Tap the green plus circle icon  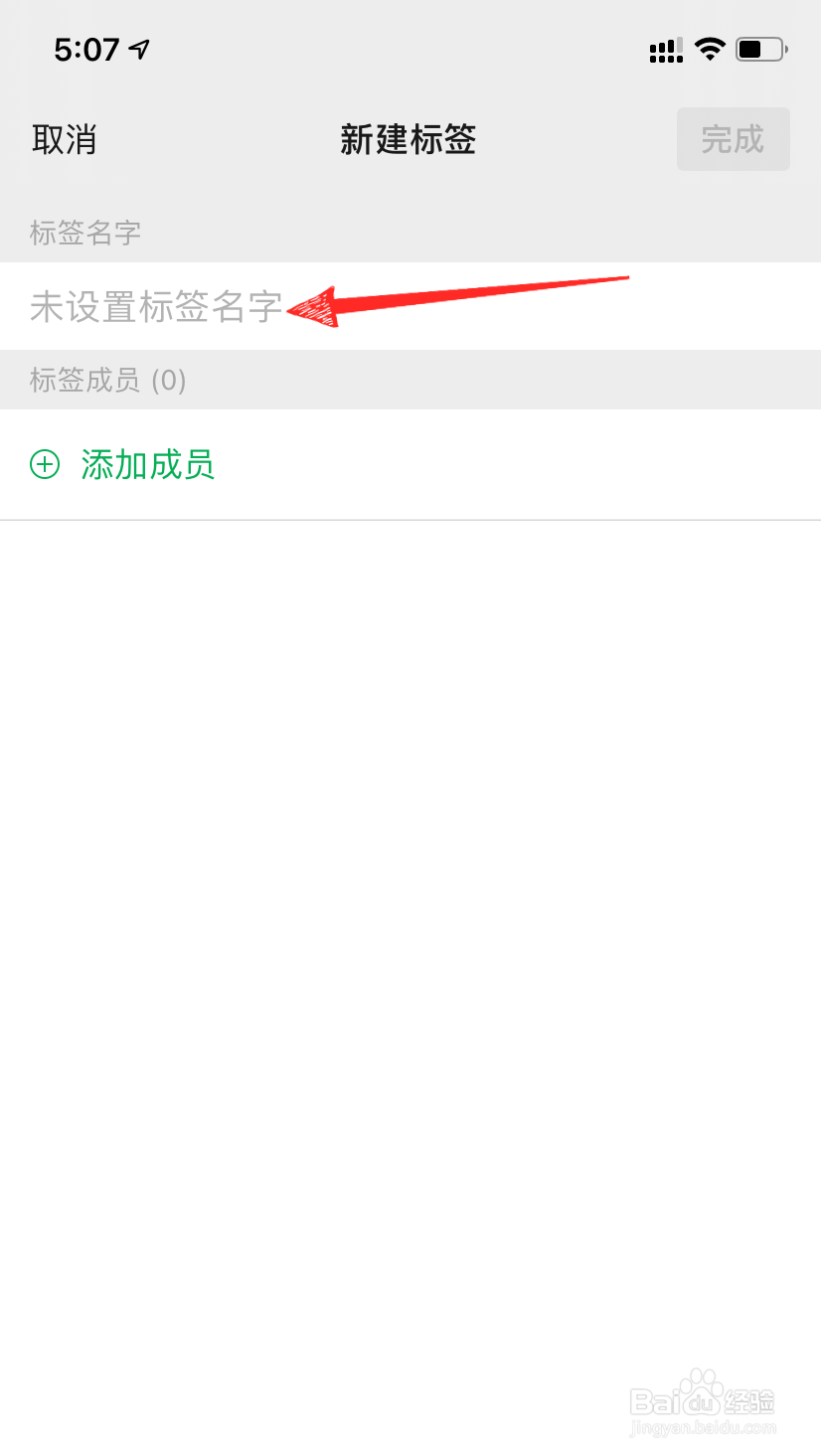pyautogui.click(x=45, y=465)
